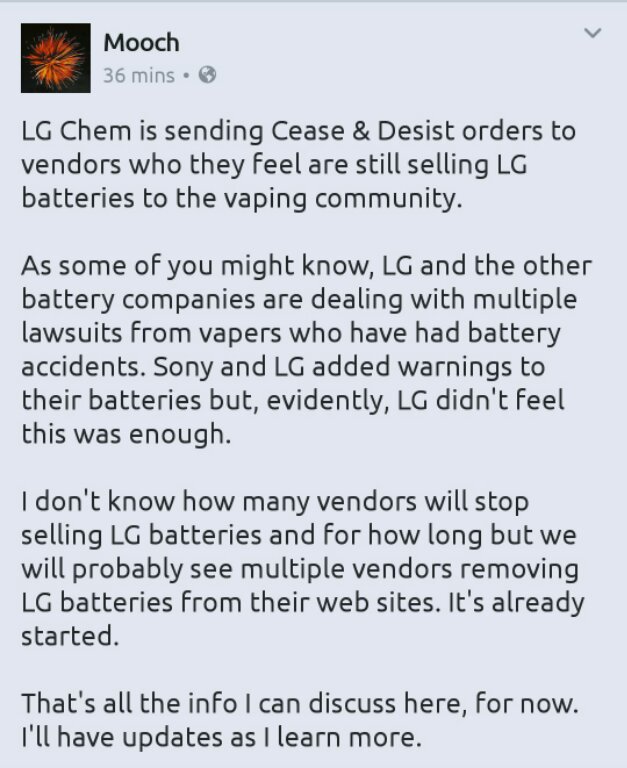Open the Mooch profile name link

pyautogui.click(x=140, y=42)
